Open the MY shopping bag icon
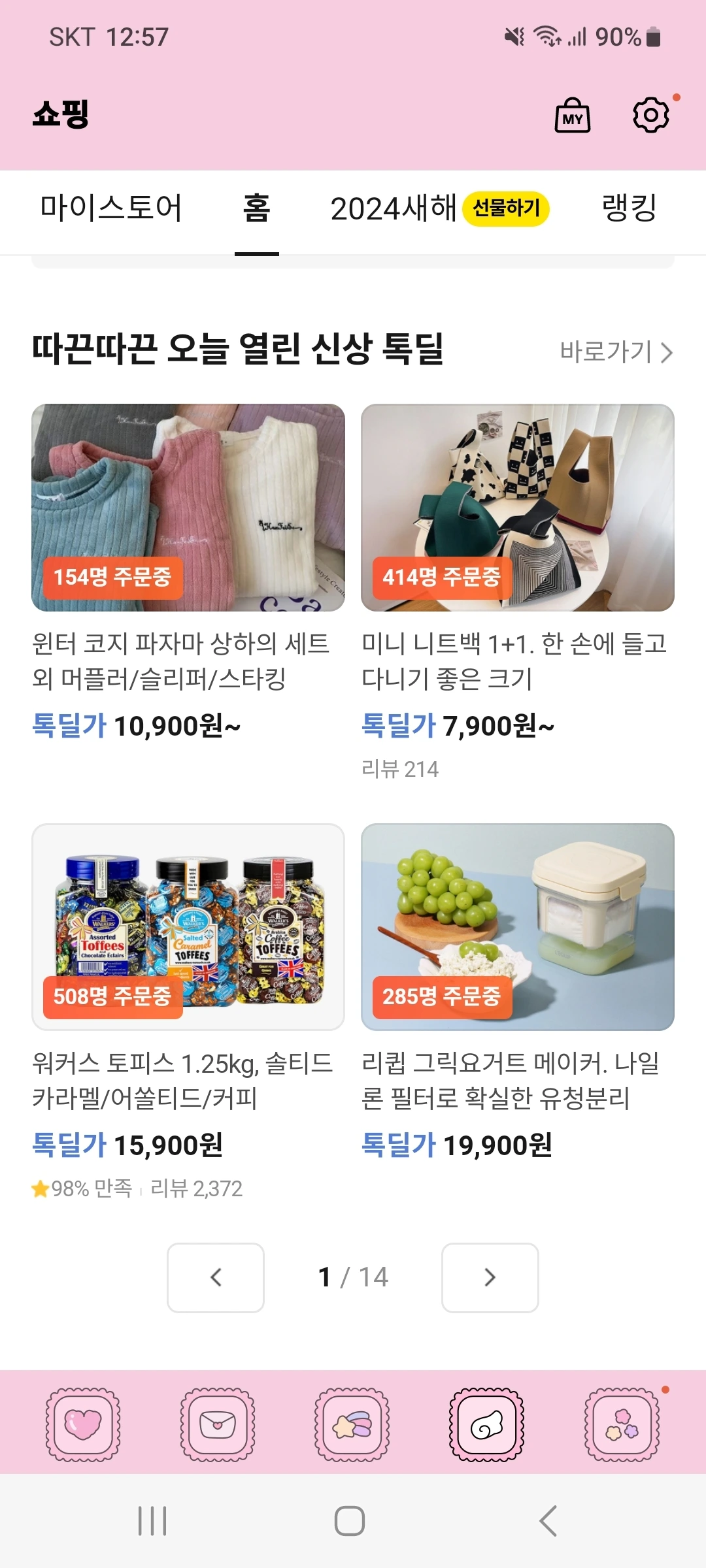Viewport: 706px width, 1568px height. (x=573, y=116)
